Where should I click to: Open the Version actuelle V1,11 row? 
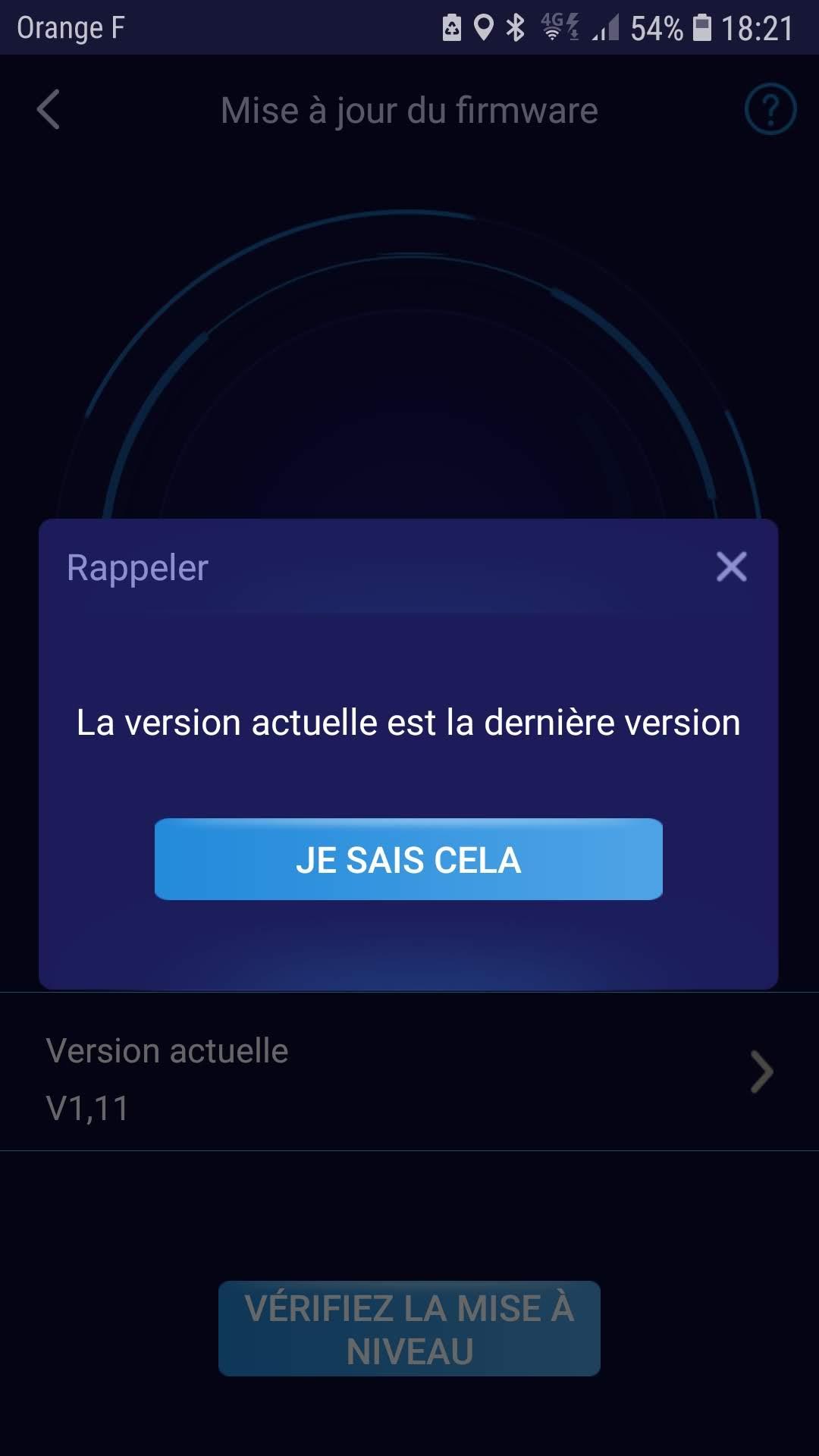click(409, 1072)
